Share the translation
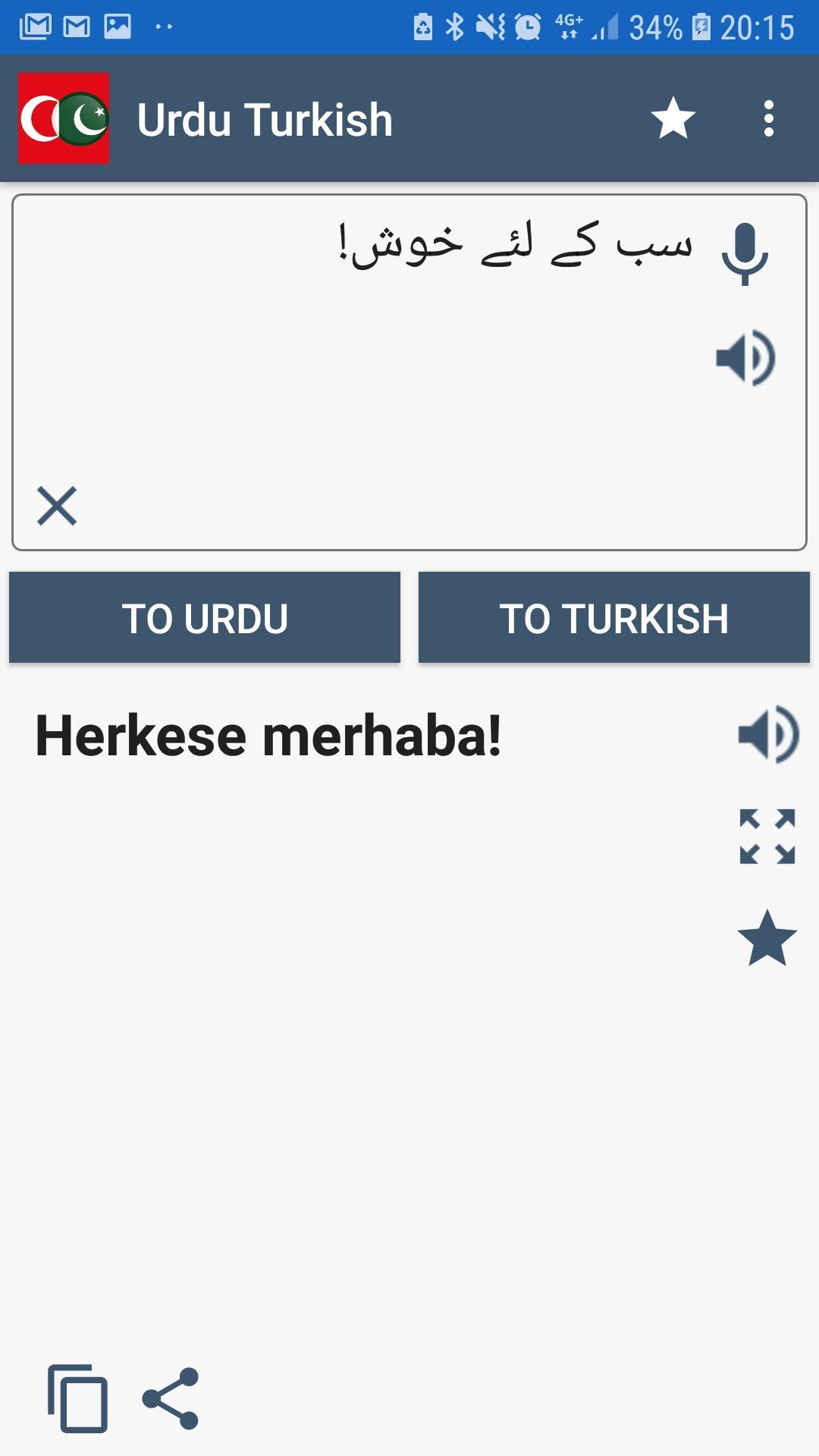 pyautogui.click(x=171, y=1399)
